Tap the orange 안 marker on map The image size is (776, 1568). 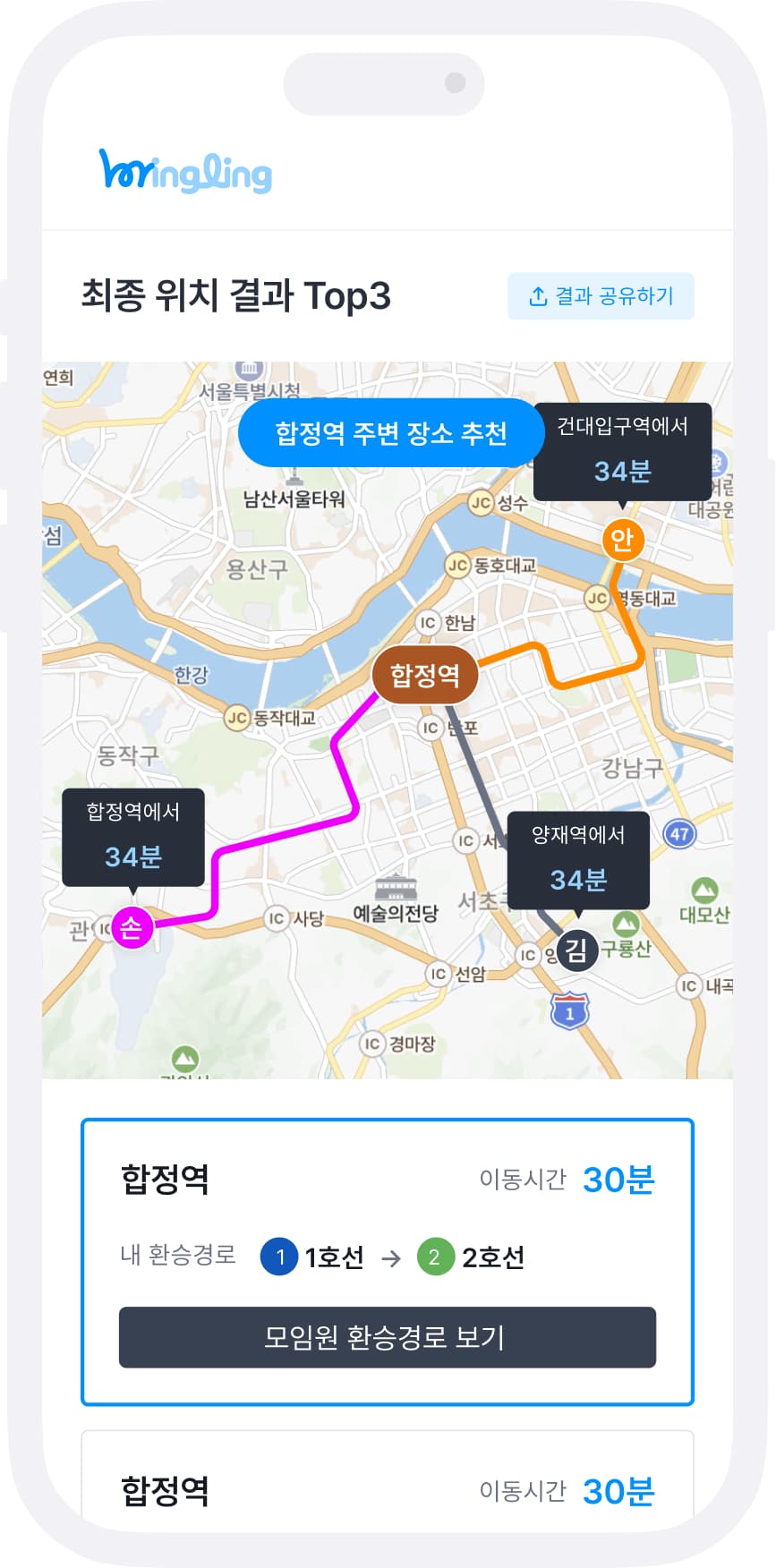[622, 539]
